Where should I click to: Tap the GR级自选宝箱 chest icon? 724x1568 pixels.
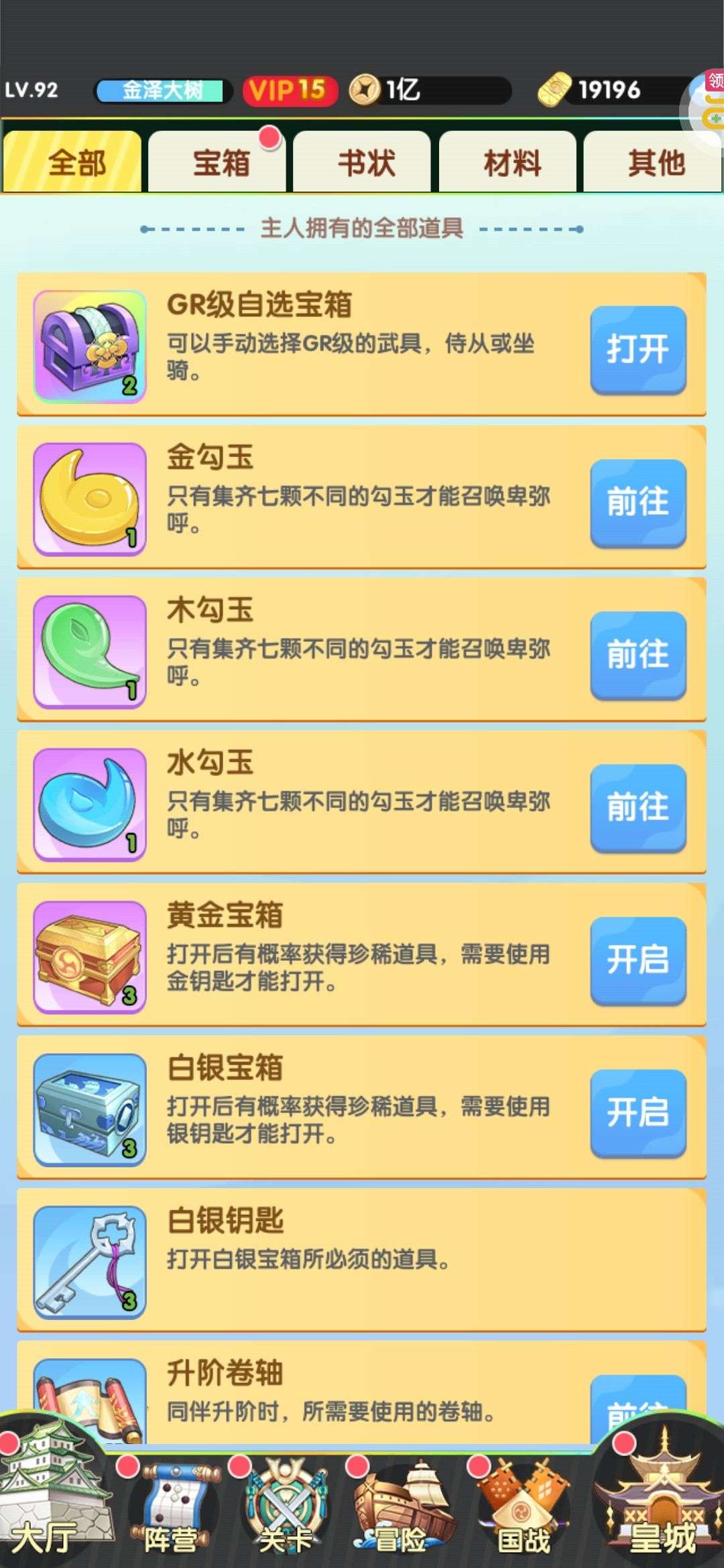click(x=90, y=346)
